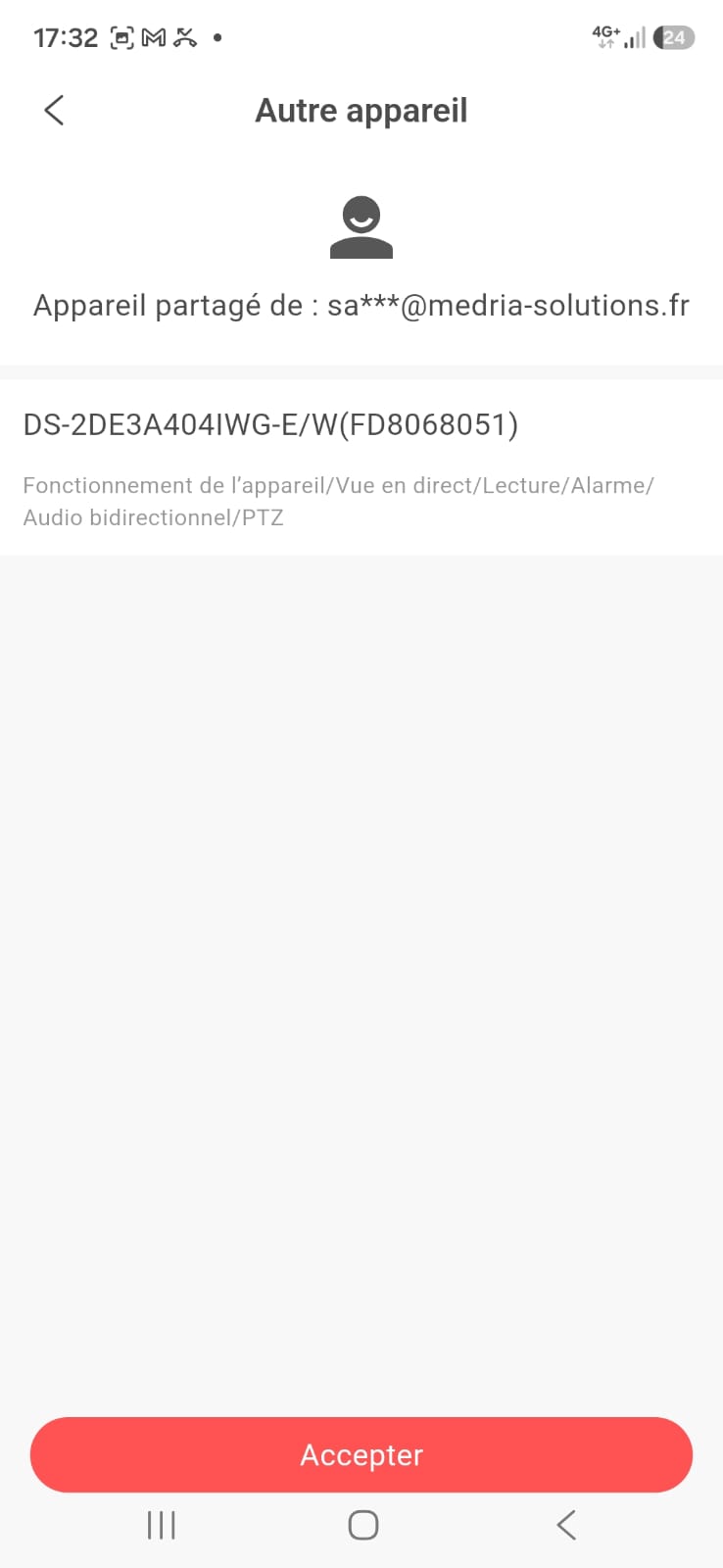Image resolution: width=723 pixels, height=1568 pixels.
Task: Open the DS-2DE3A404IWG-E/W device row
Action: coord(361,468)
